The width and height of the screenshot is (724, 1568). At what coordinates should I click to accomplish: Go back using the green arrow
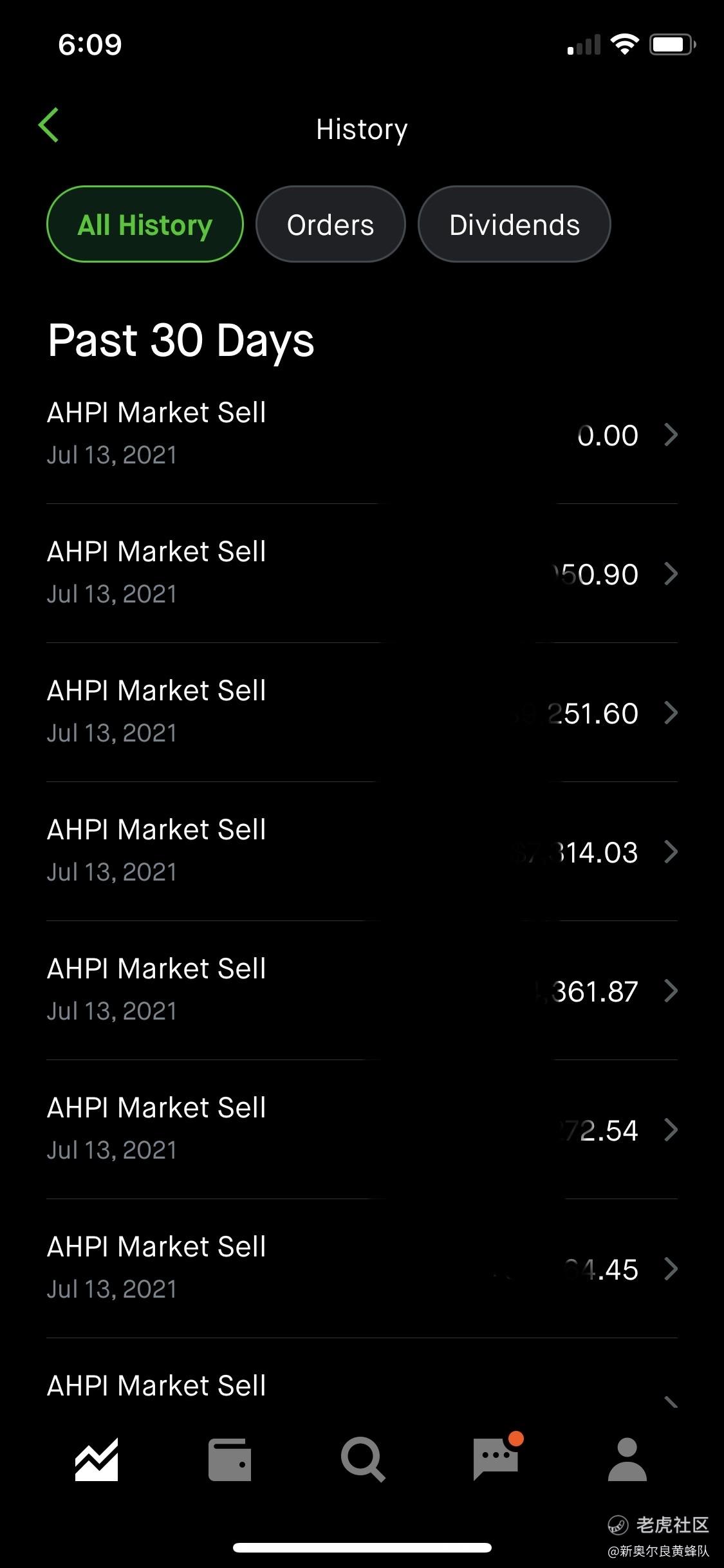(49, 125)
